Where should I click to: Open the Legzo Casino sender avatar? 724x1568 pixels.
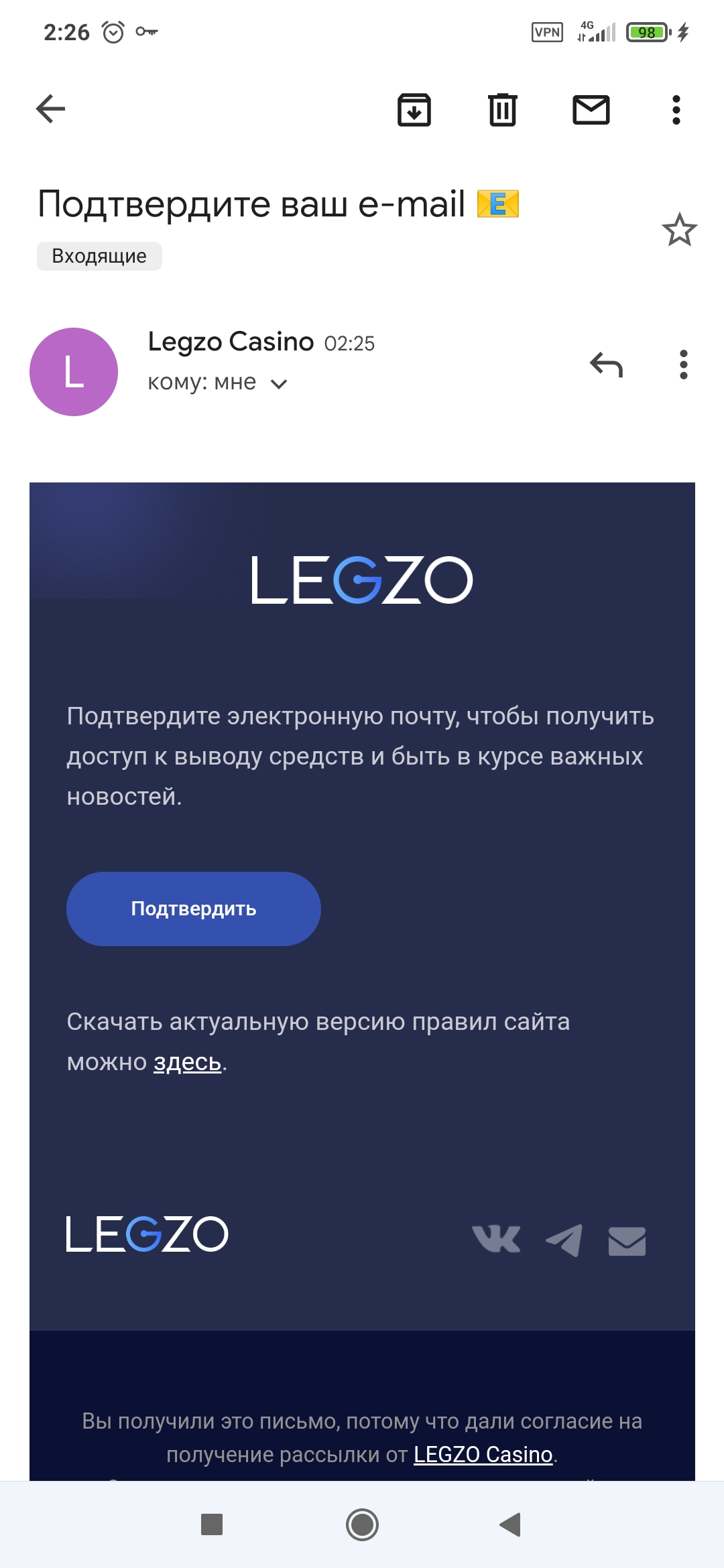(x=74, y=372)
